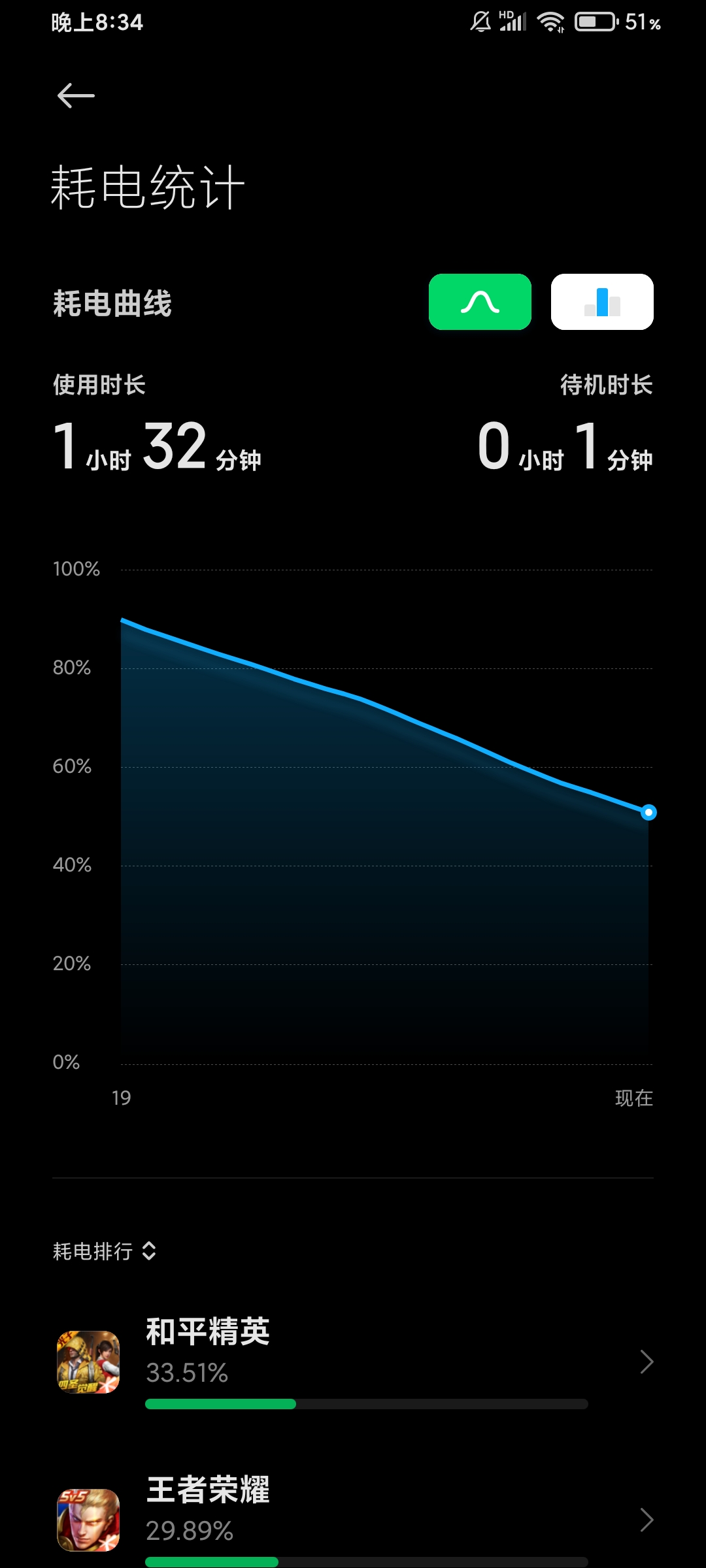Open 王者荣耀 battery usage details
706x1568 pixels.
tap(353, 1519)
